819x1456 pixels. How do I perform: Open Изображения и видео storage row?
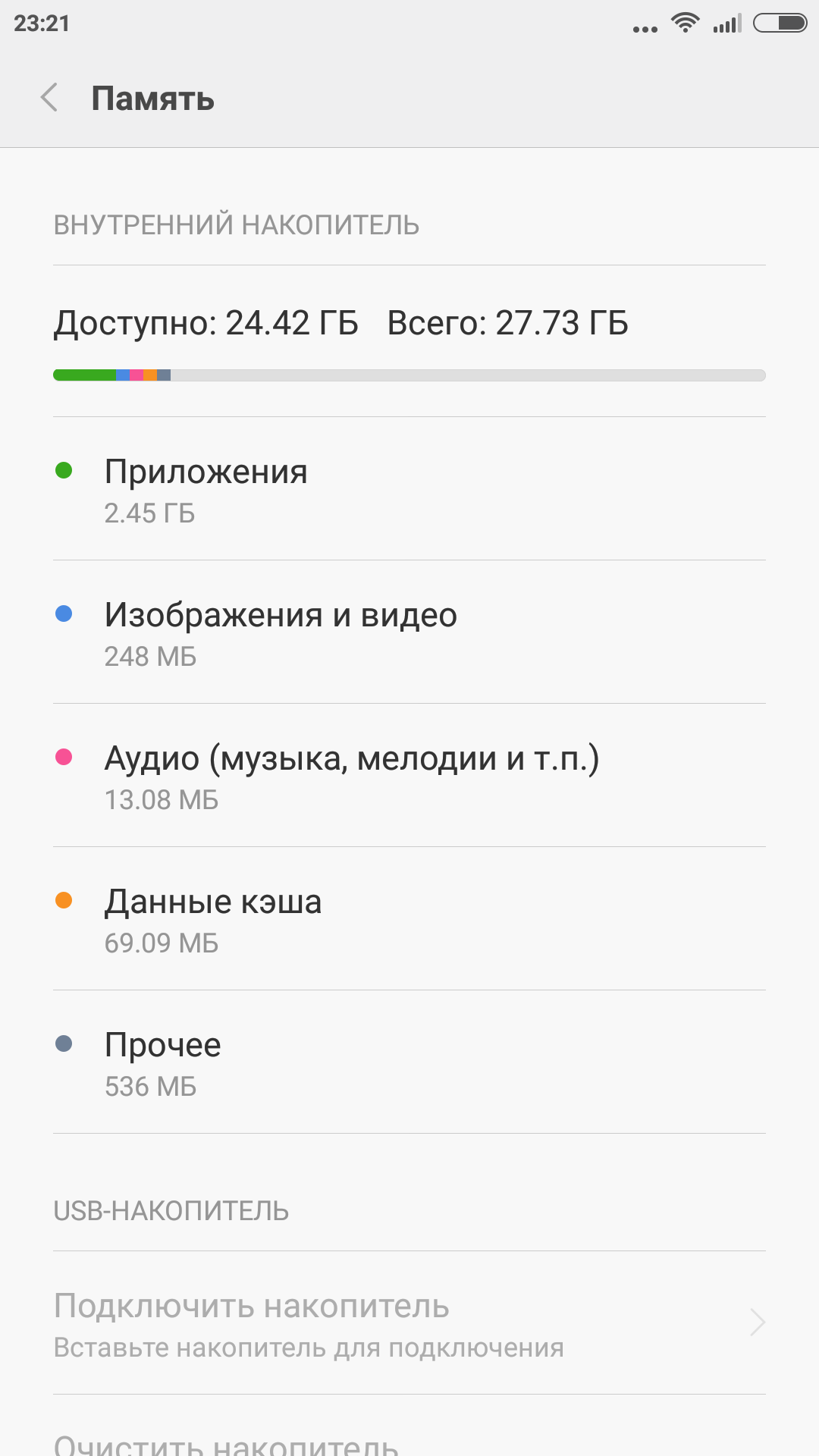[409, 632]
